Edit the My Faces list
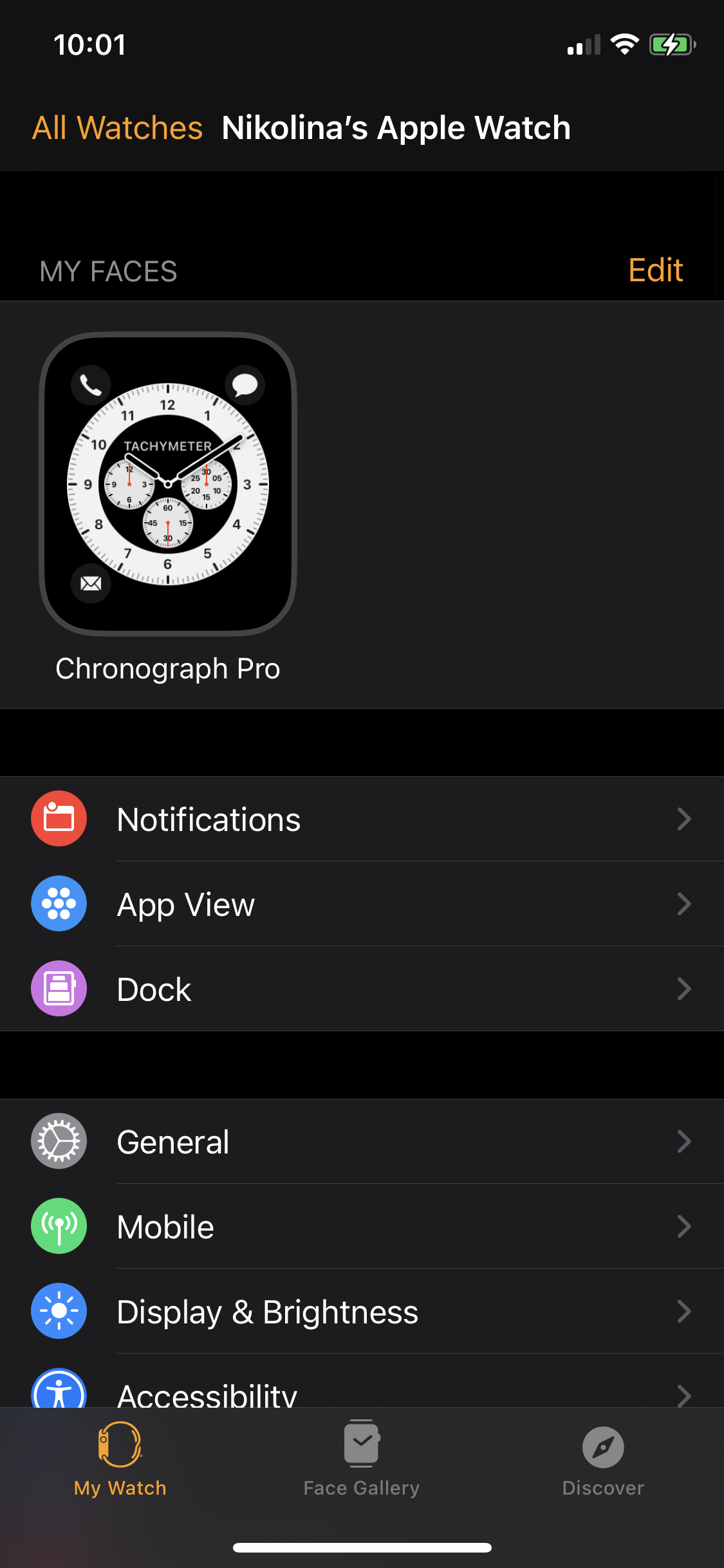The width and height of the screenshot is (724, 1568). tap(654, 270)
